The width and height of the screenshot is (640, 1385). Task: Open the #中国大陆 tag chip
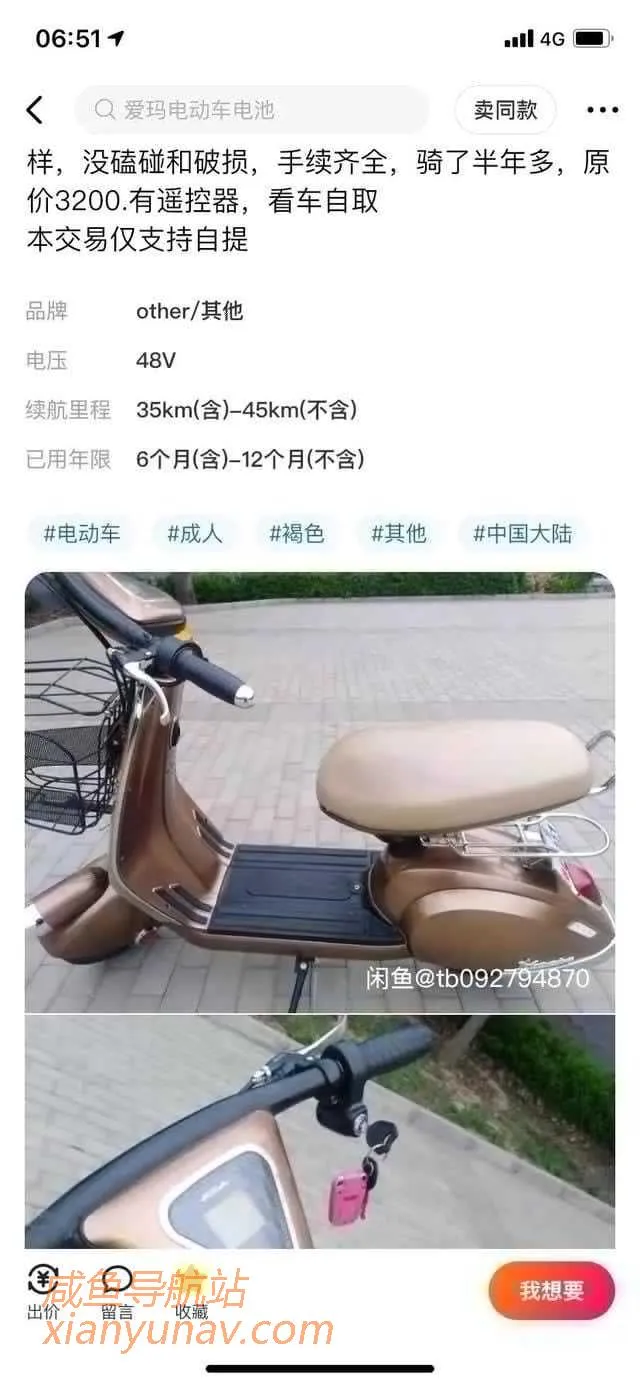click(522, 533)
